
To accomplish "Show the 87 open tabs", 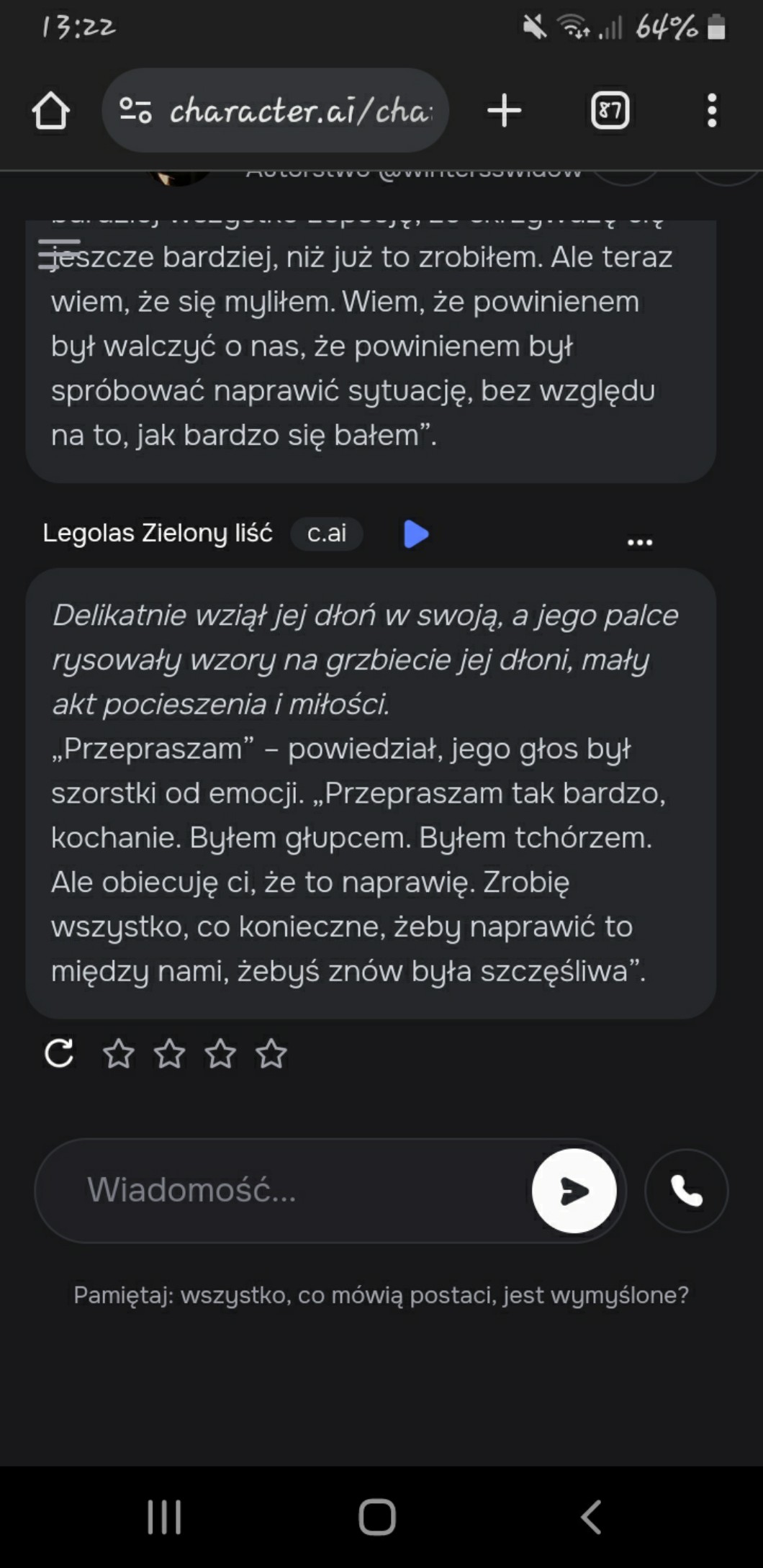I will tap(610, 111).
